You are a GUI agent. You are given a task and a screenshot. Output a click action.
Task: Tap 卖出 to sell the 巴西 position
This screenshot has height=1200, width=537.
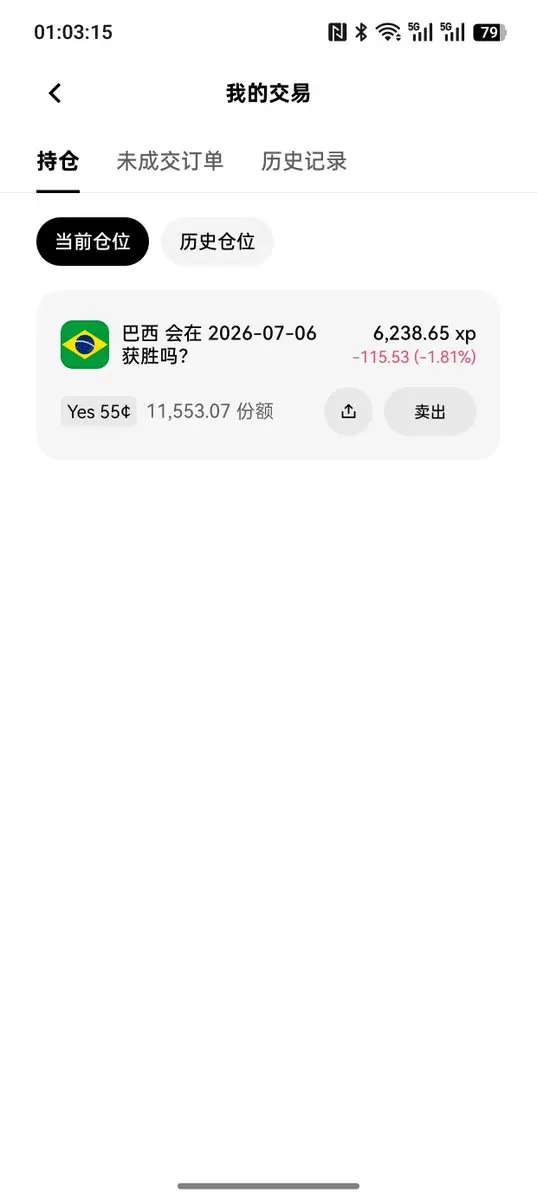(x=430, y=411)
